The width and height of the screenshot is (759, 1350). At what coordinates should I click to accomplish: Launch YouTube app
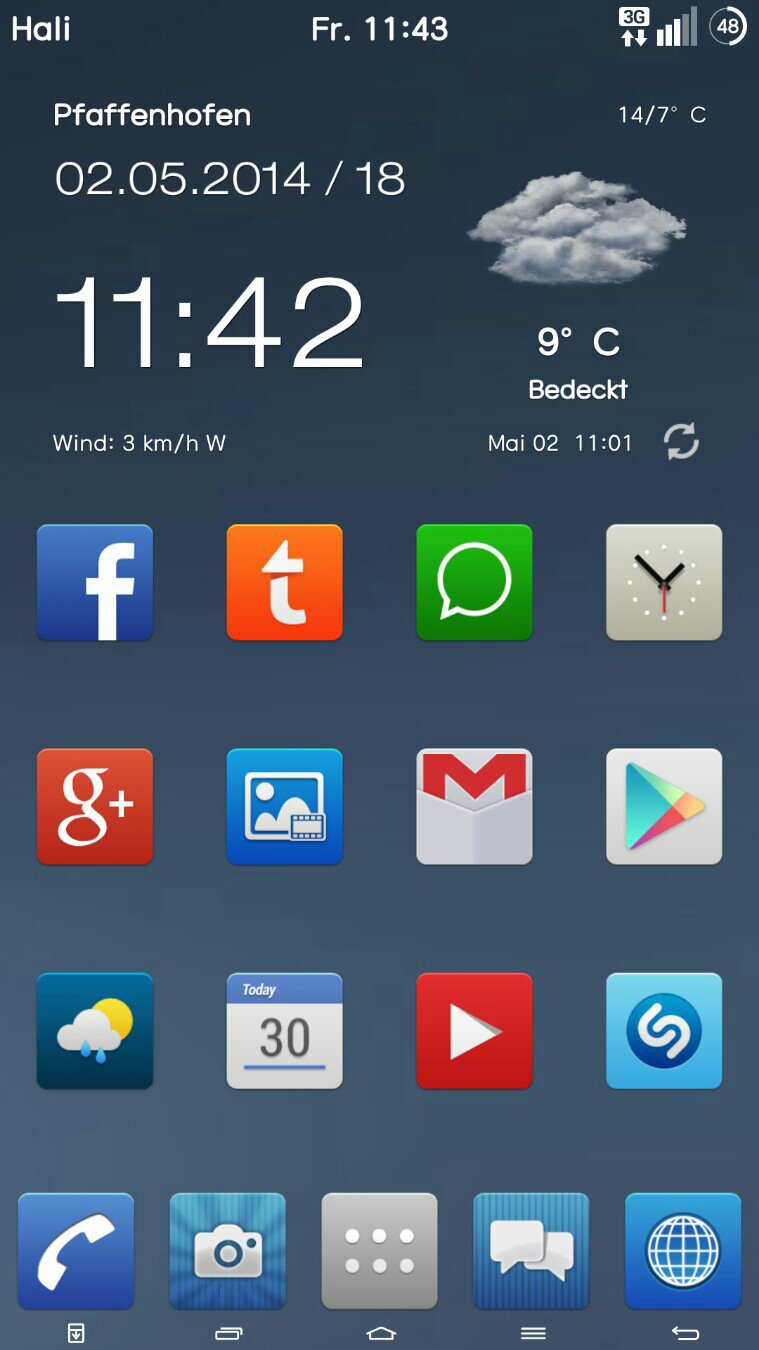click(x=474, y=1030)
